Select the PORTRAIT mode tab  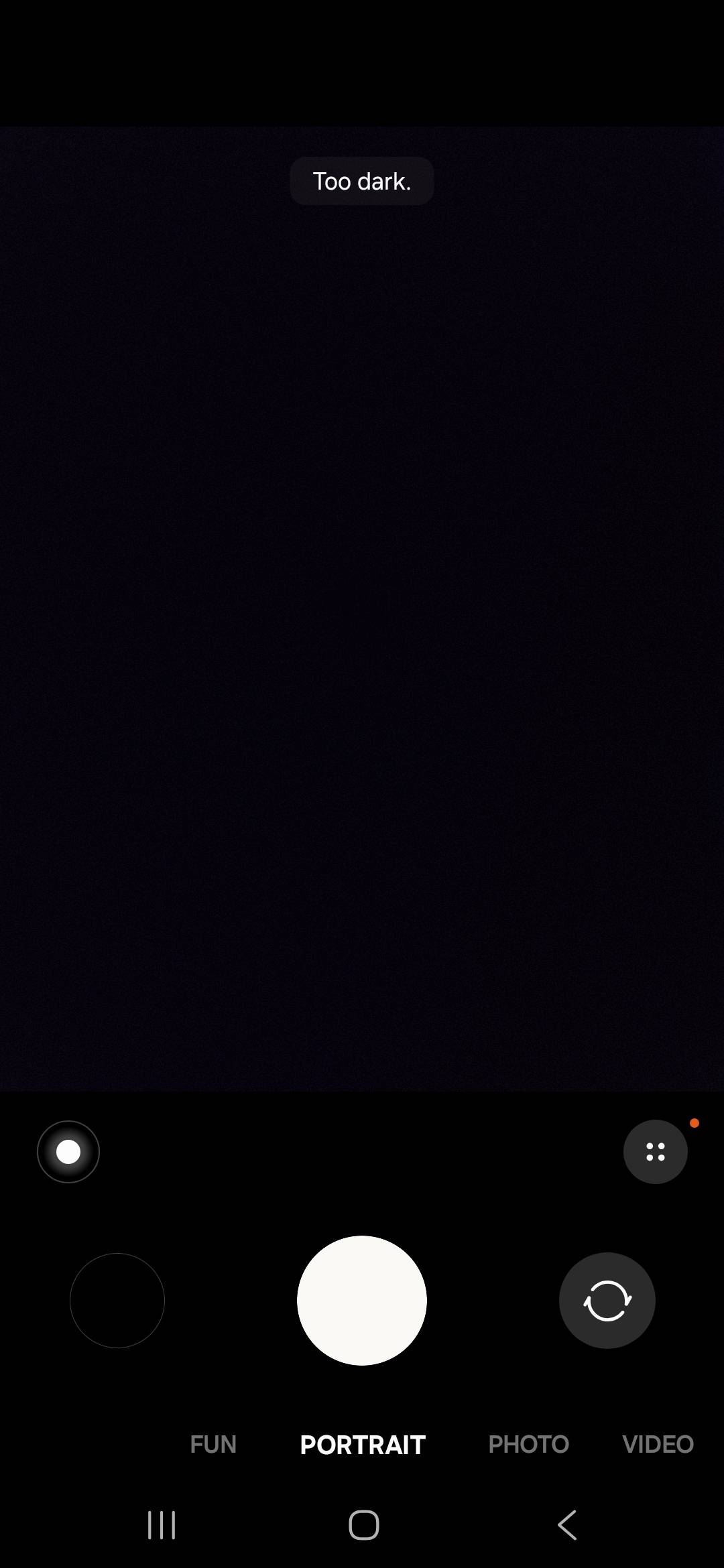point(363,1445)
